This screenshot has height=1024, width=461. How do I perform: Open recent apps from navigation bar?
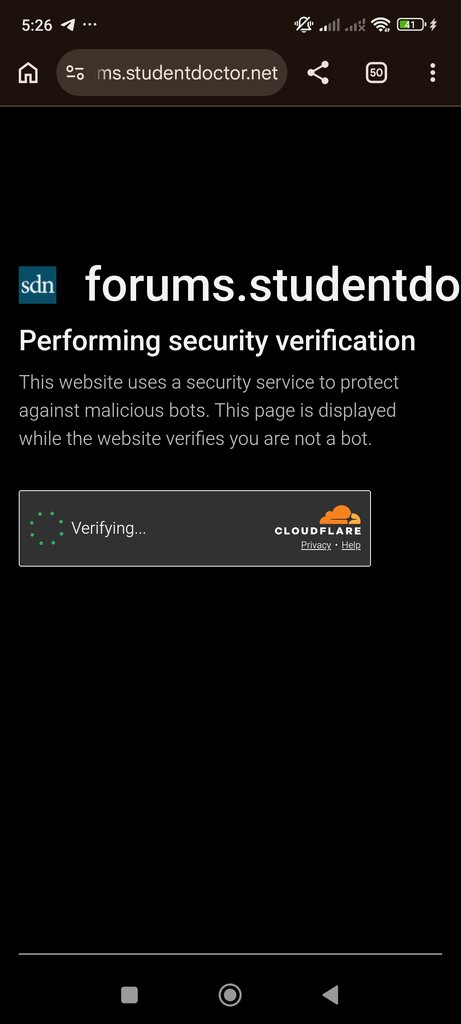coord(129,995)
